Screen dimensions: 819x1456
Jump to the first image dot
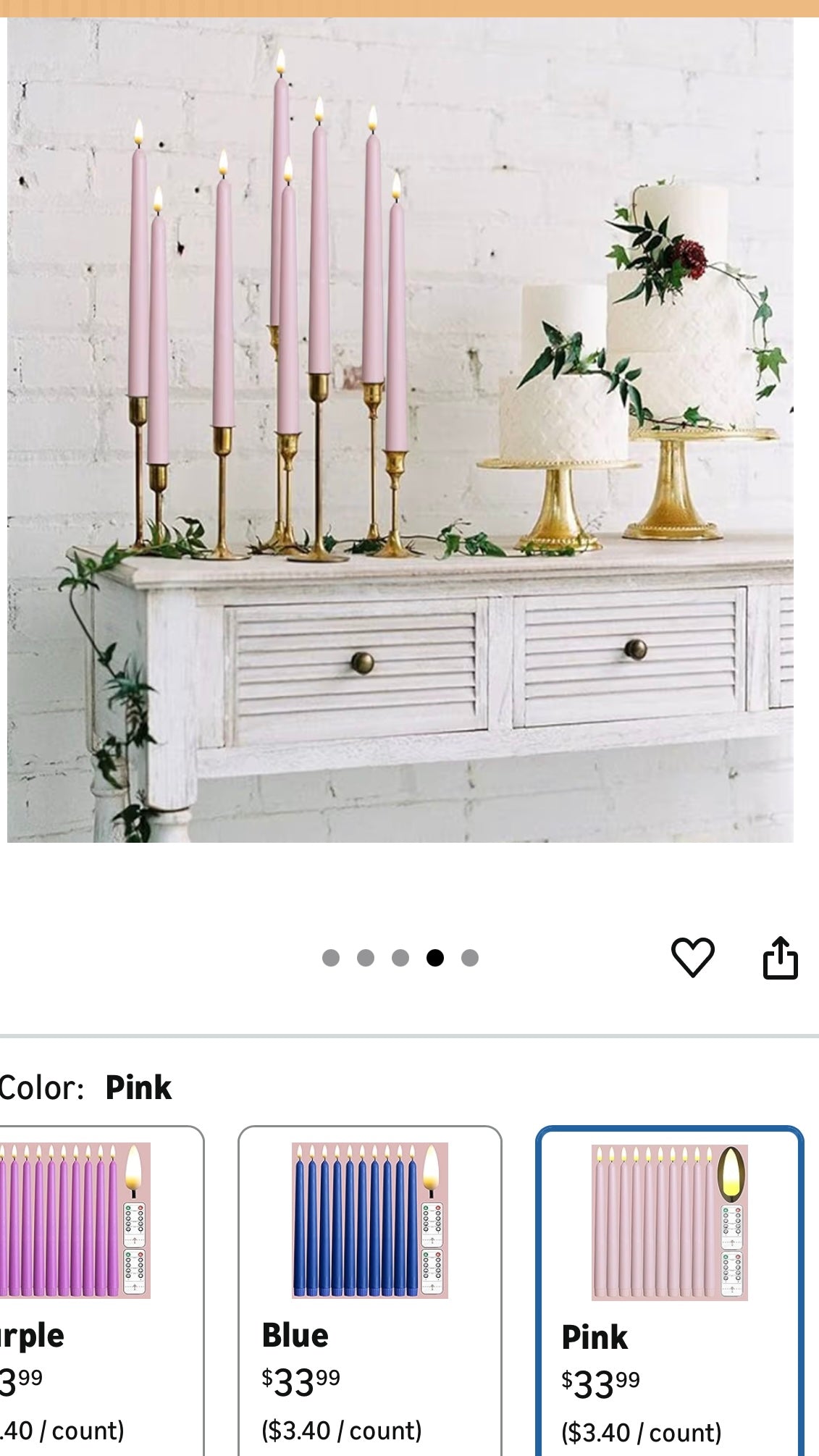(x=331, y=958)
